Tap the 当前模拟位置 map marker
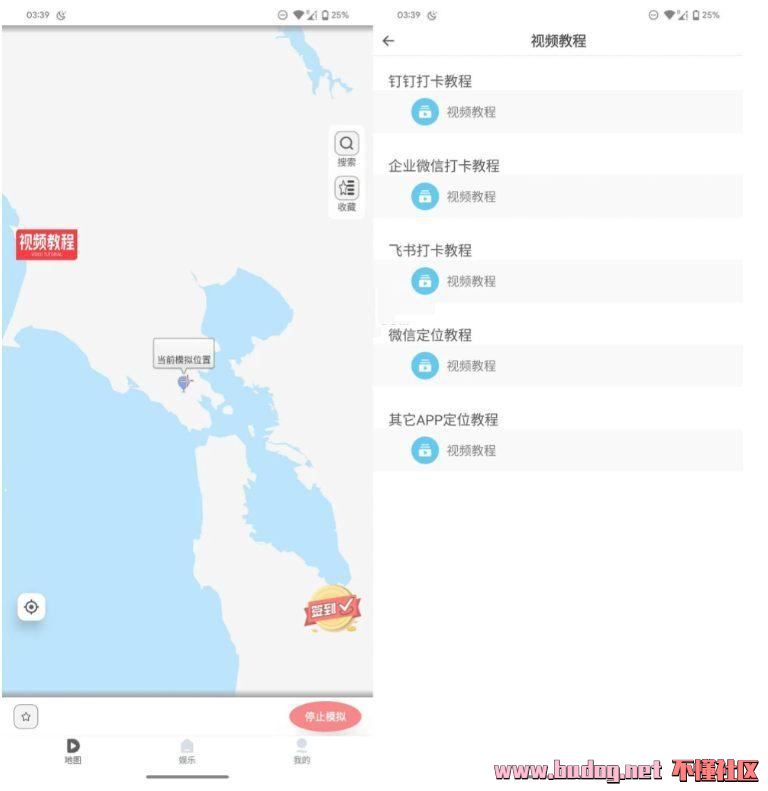Viewport: 768px width, 791px height. 183,381
